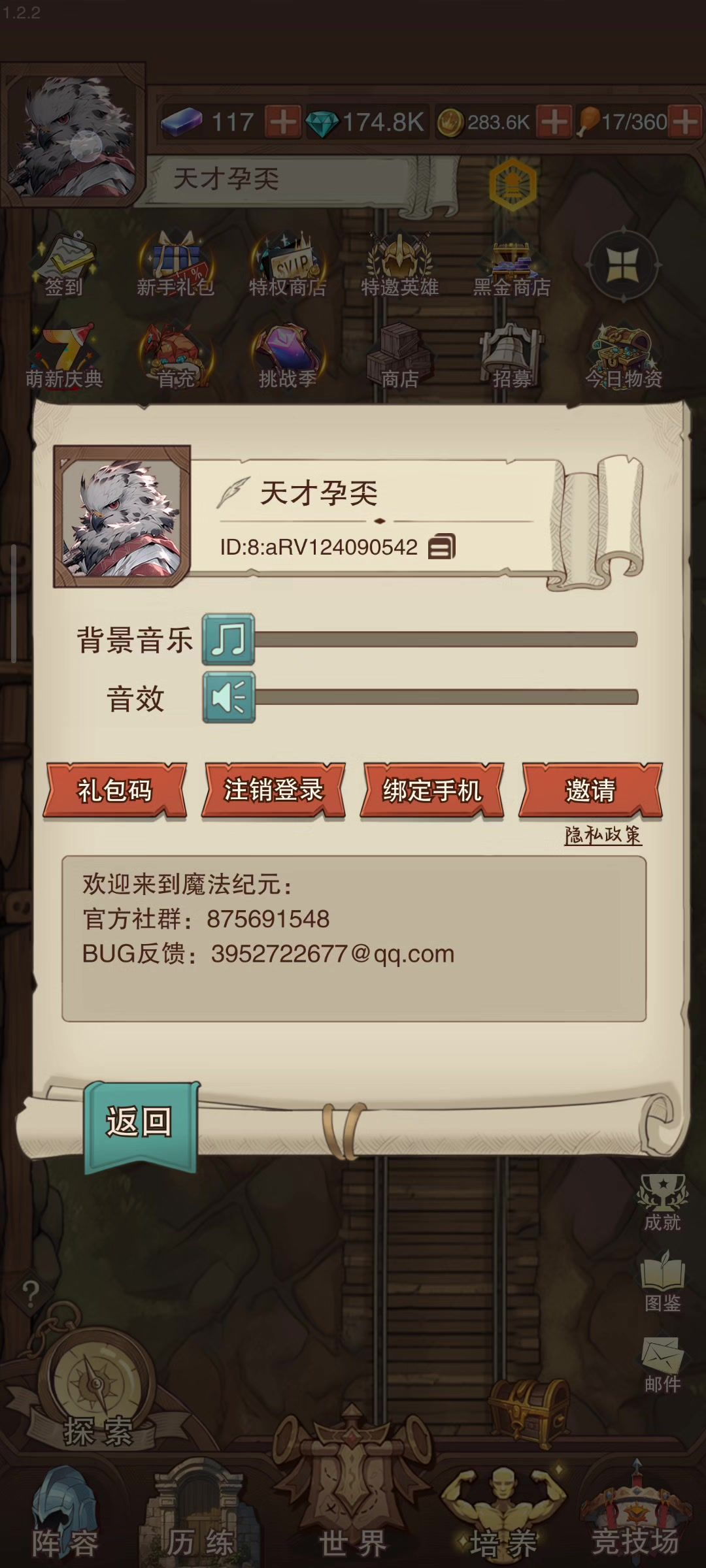Return with the 返回 button
This screenshot has width=706, height=1568.
[x=140, y=1122]
